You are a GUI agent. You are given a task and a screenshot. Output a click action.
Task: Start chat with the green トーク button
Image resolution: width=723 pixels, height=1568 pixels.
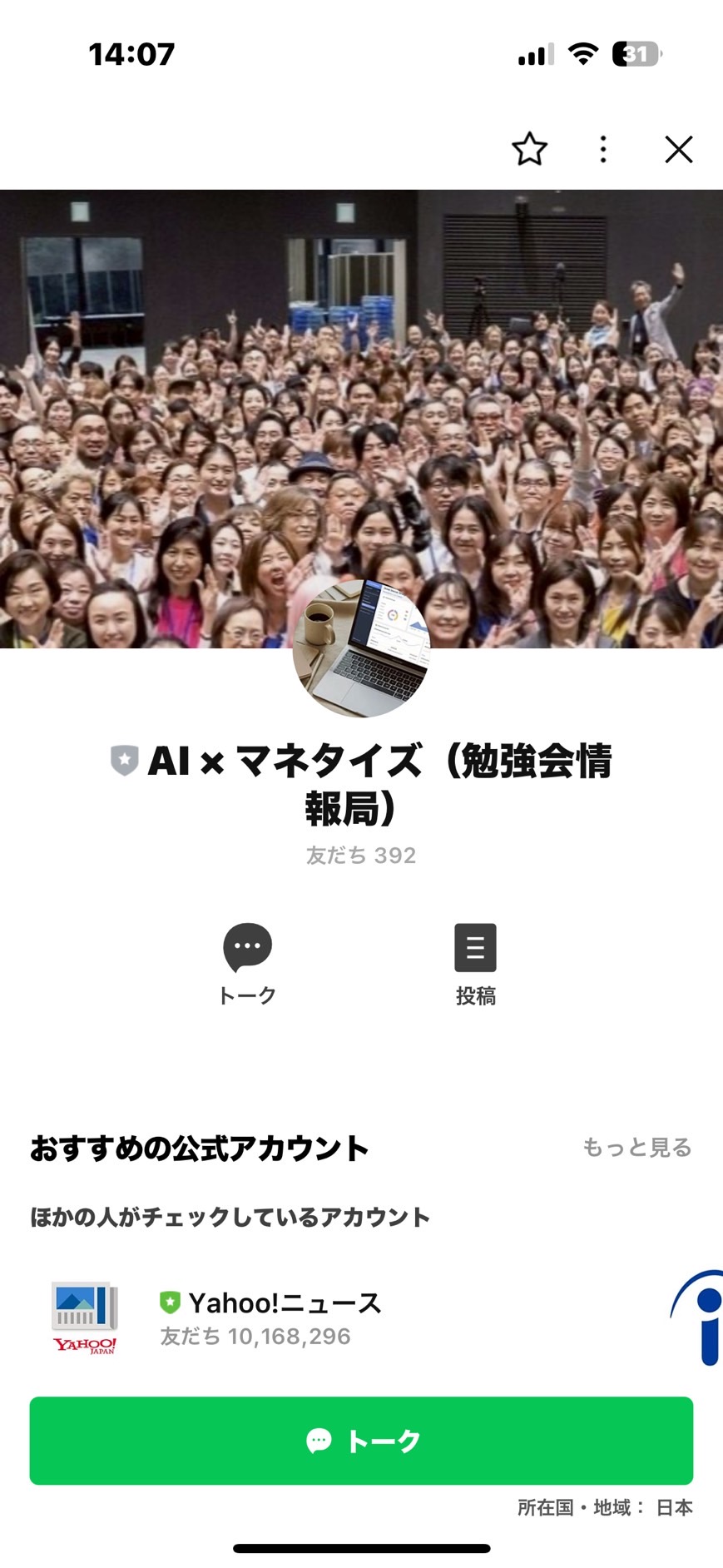coord(361,1441)
